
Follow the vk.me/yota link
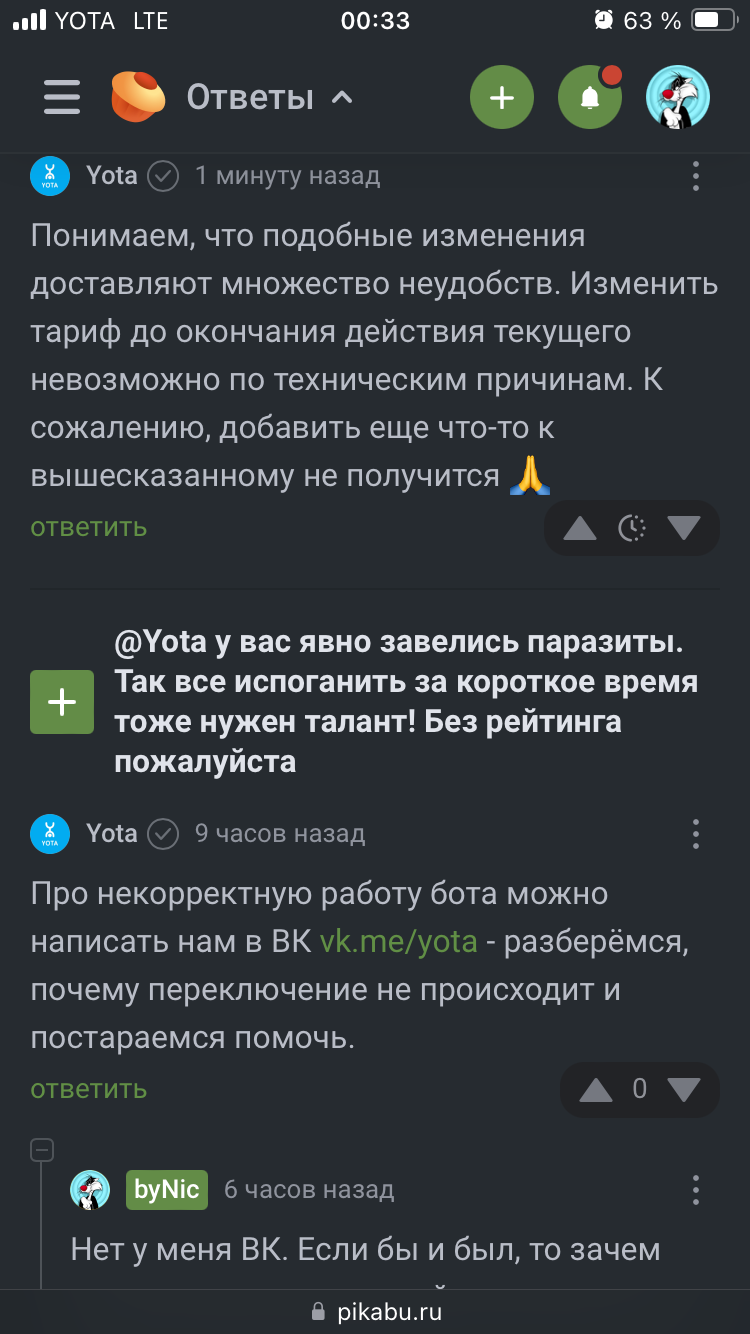[398, 941]
